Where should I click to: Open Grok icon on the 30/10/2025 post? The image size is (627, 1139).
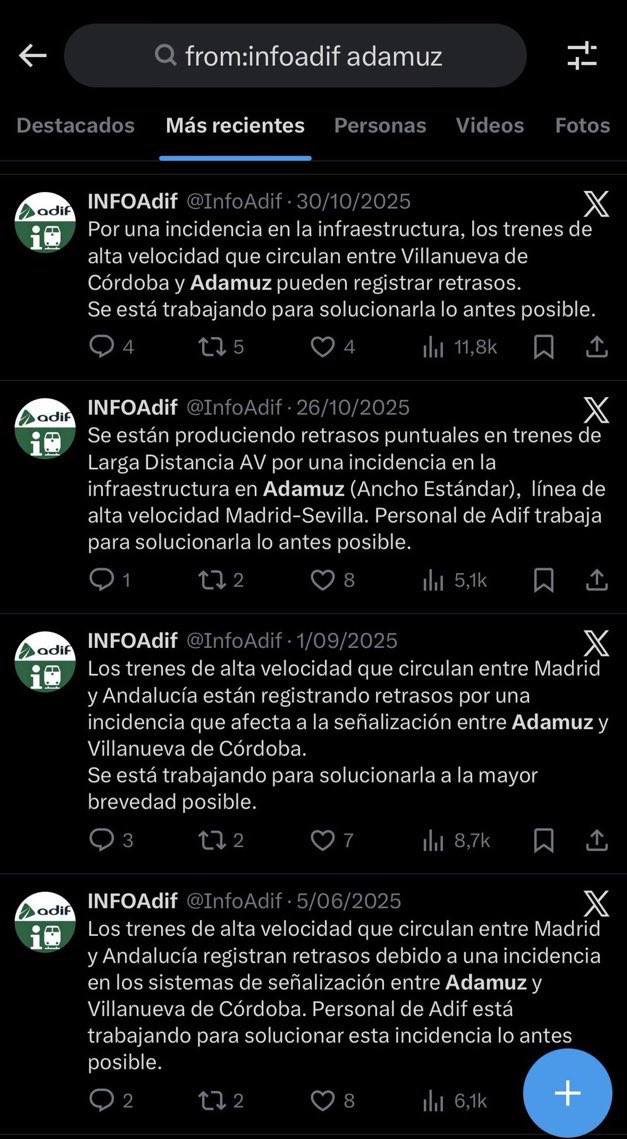595,205
